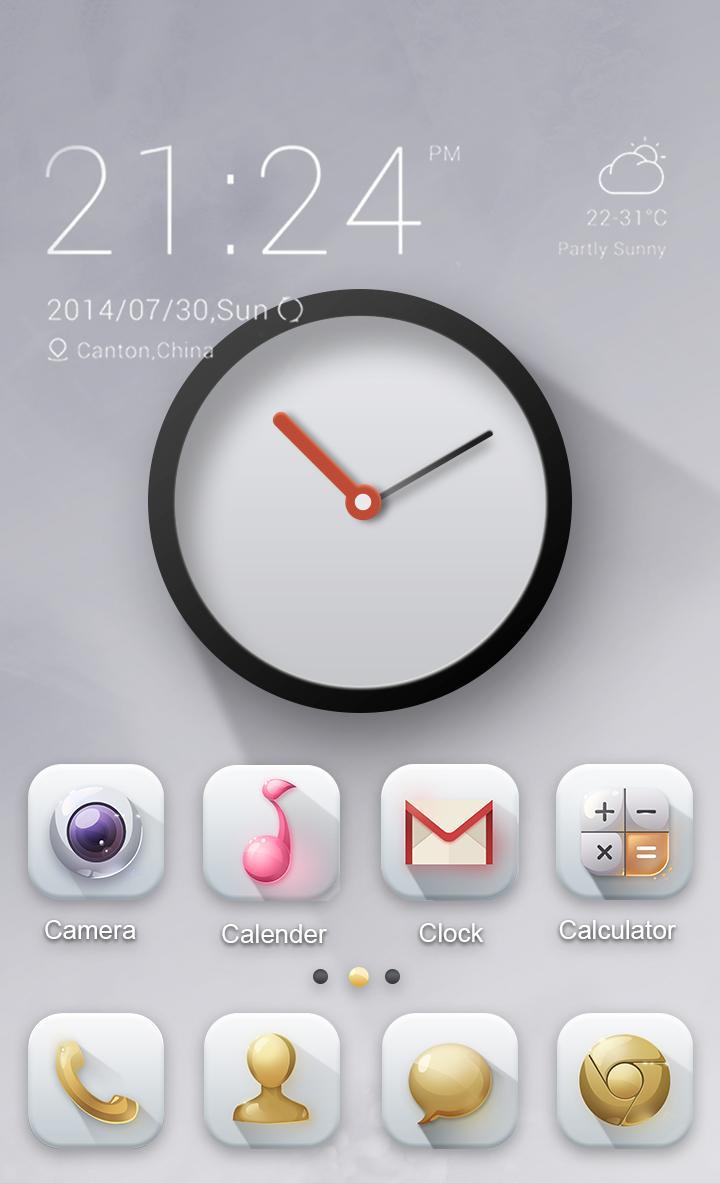Refresh the date with the sync icon
This screenshot has width=720, height=1184.
pyautogui.click(x=290, y=310)
